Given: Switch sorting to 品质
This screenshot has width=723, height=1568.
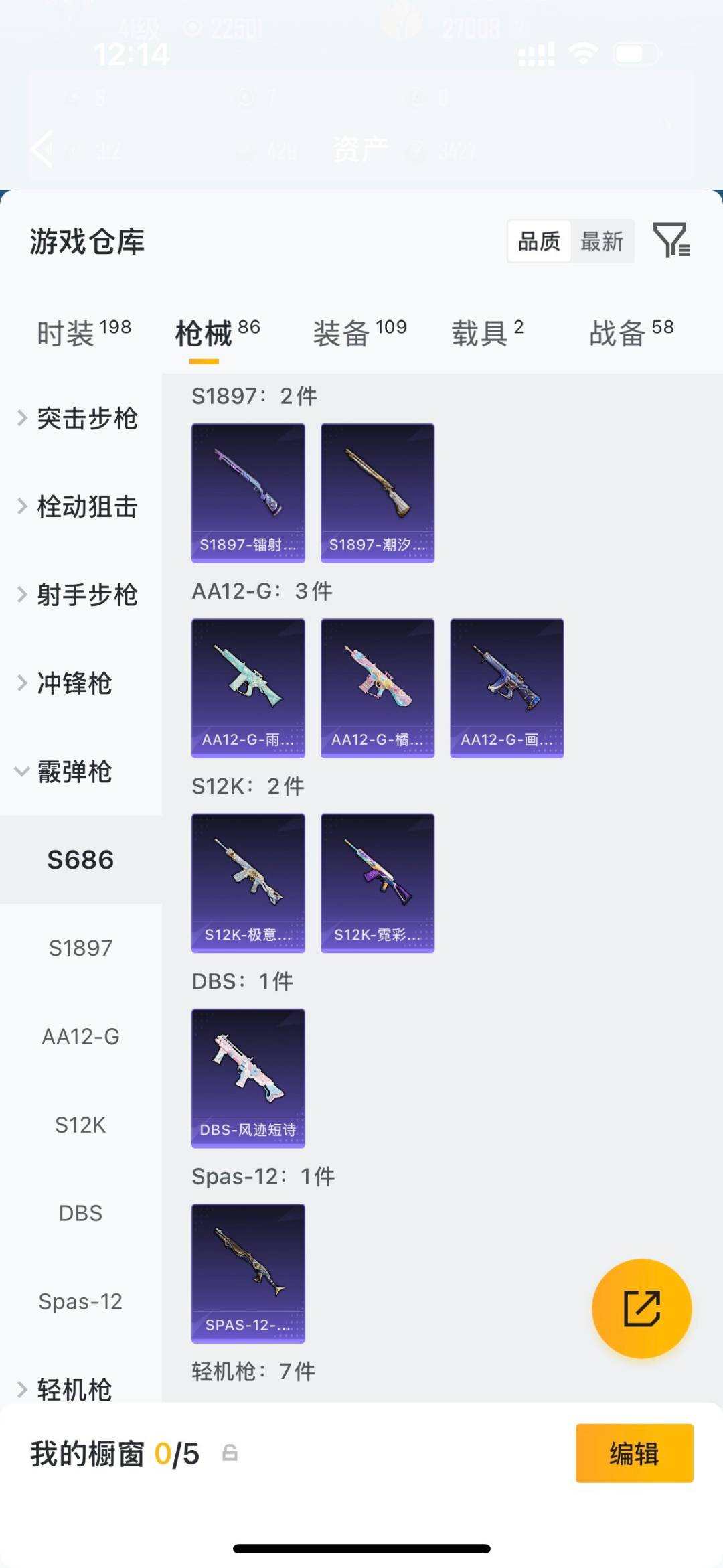Looking at the screenshot, I should point(540,242).
